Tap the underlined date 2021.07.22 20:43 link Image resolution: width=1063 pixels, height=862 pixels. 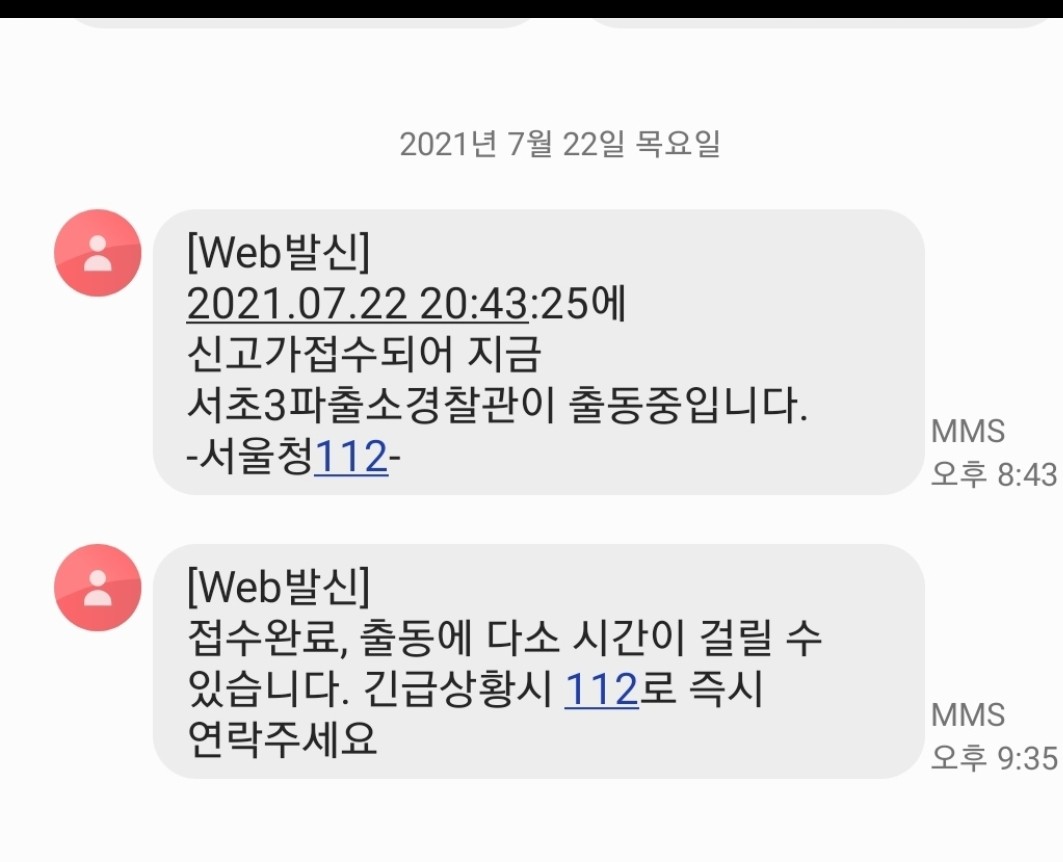point(357,304)
